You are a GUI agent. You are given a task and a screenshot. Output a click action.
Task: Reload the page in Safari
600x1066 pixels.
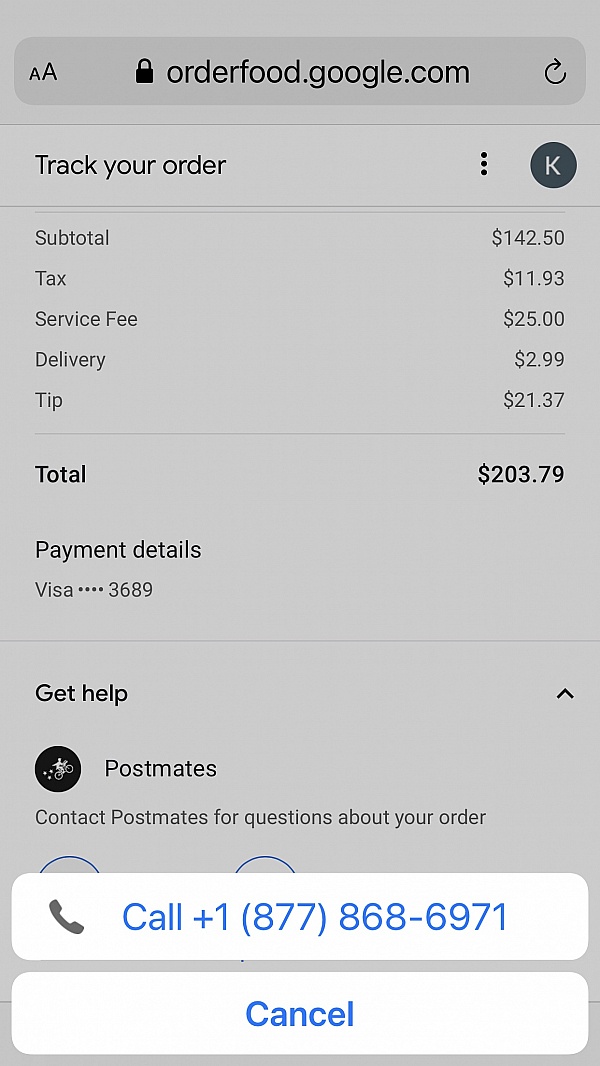coord(555,72)
